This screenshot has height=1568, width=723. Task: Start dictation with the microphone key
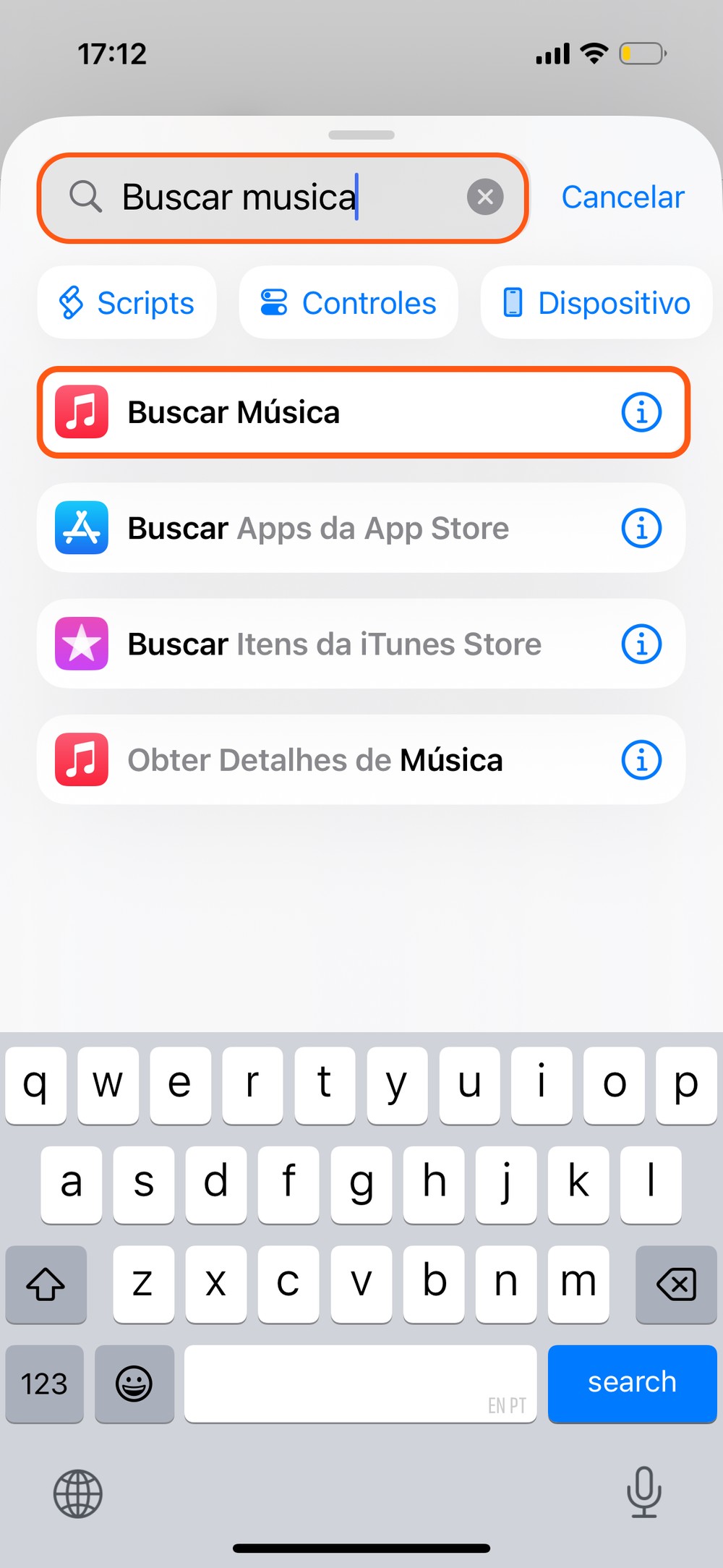[643, 1492]
